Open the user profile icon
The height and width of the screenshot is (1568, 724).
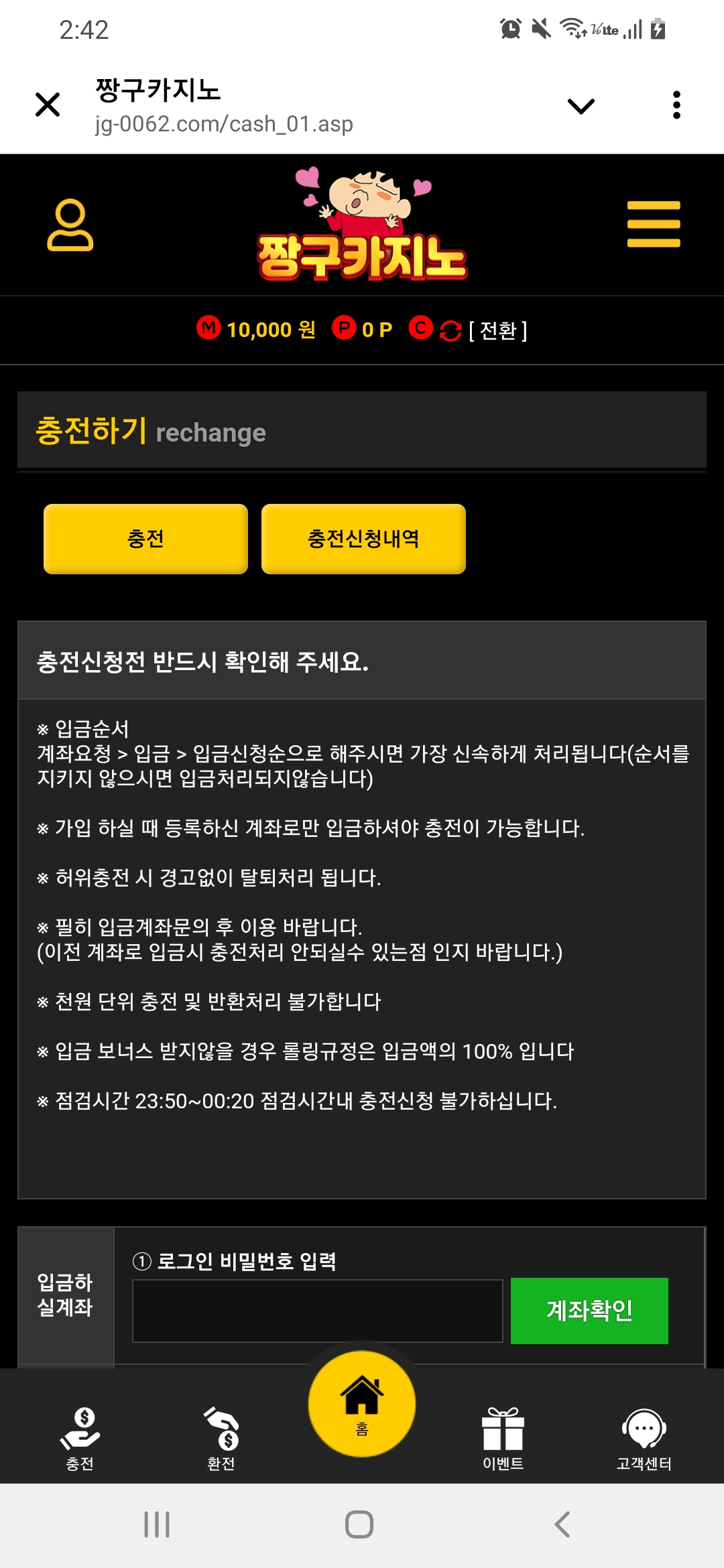click(x=70, y=225)
